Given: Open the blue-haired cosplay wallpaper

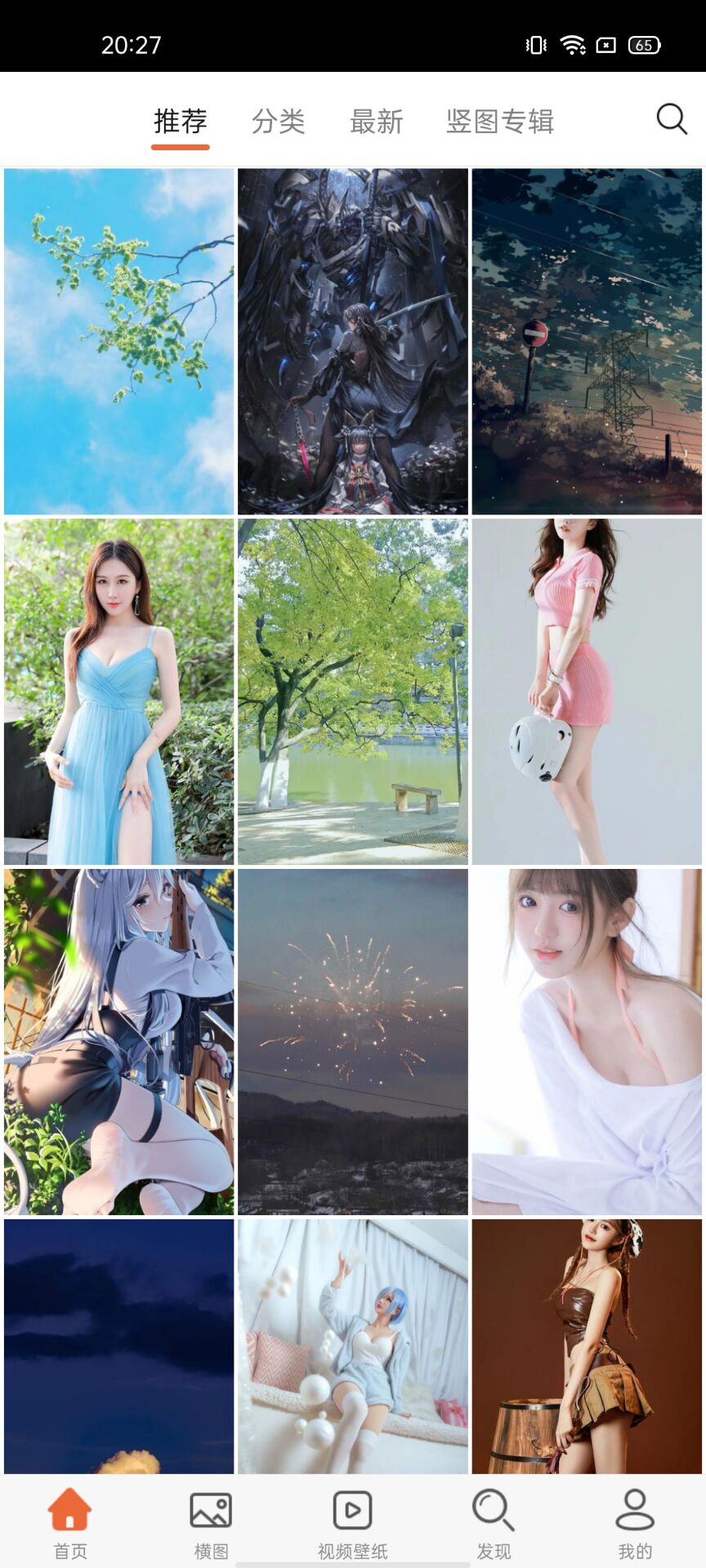Looking at the screenshot, I should click(x=353, y=1346).
